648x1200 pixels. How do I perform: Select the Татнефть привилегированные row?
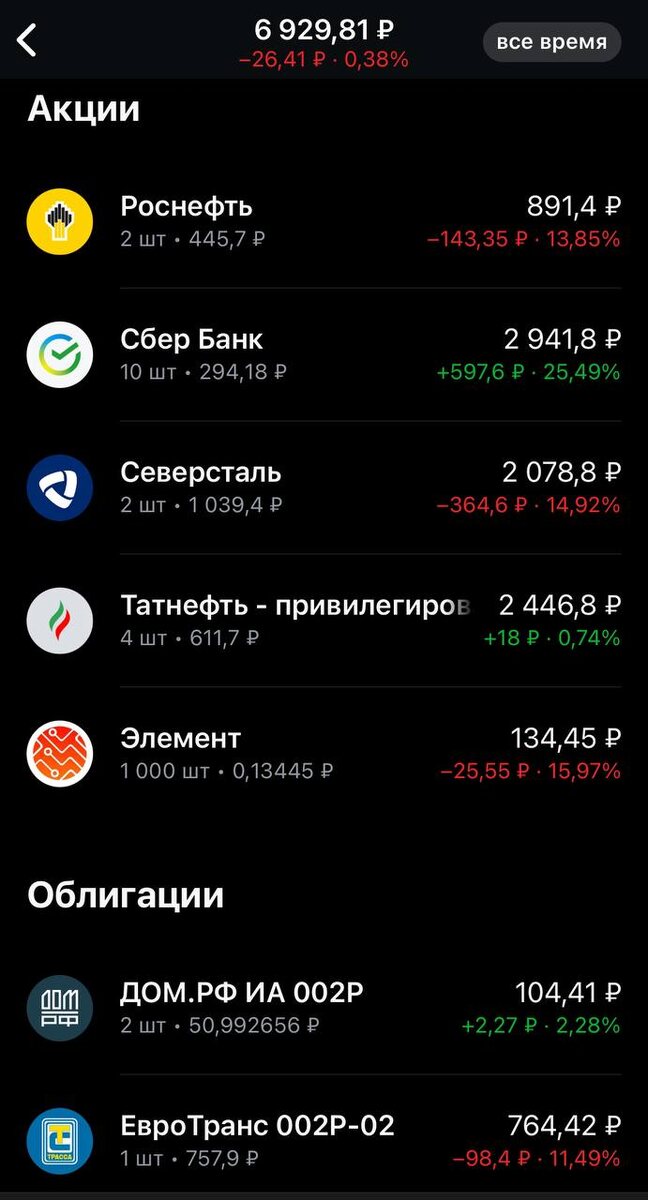[x=323, y=621]
